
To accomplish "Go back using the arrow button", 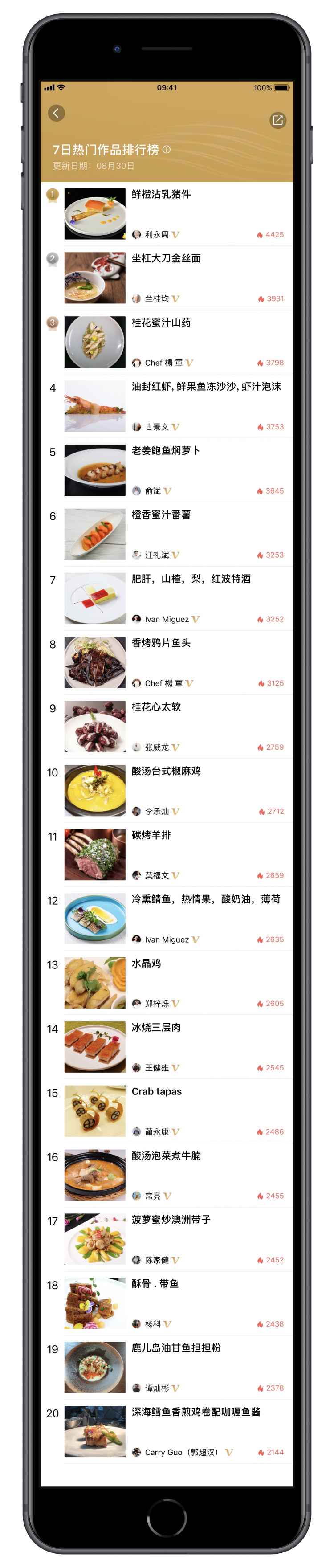I will click(x=56, y=113).
